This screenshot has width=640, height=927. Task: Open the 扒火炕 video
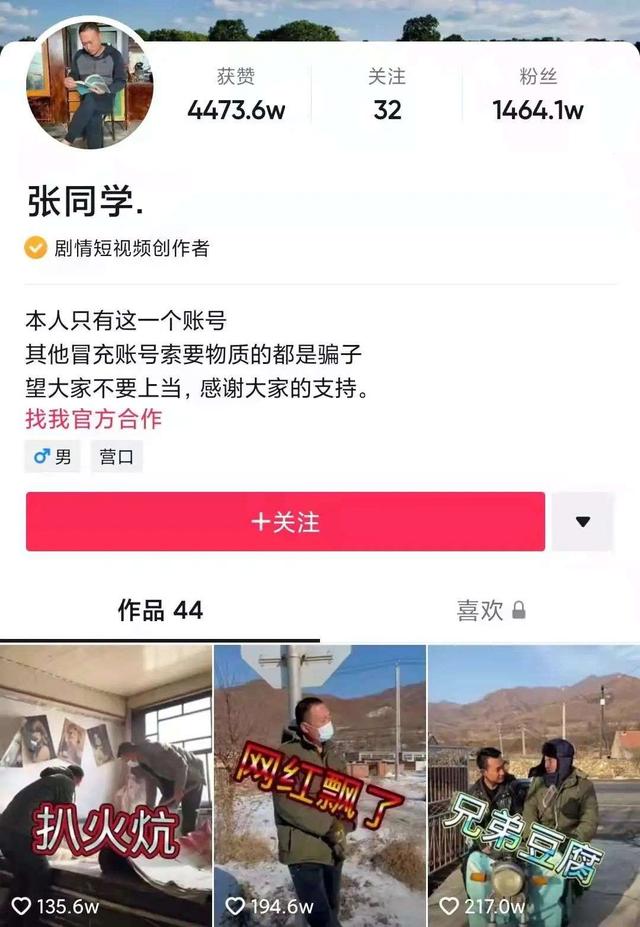[105, 785]
